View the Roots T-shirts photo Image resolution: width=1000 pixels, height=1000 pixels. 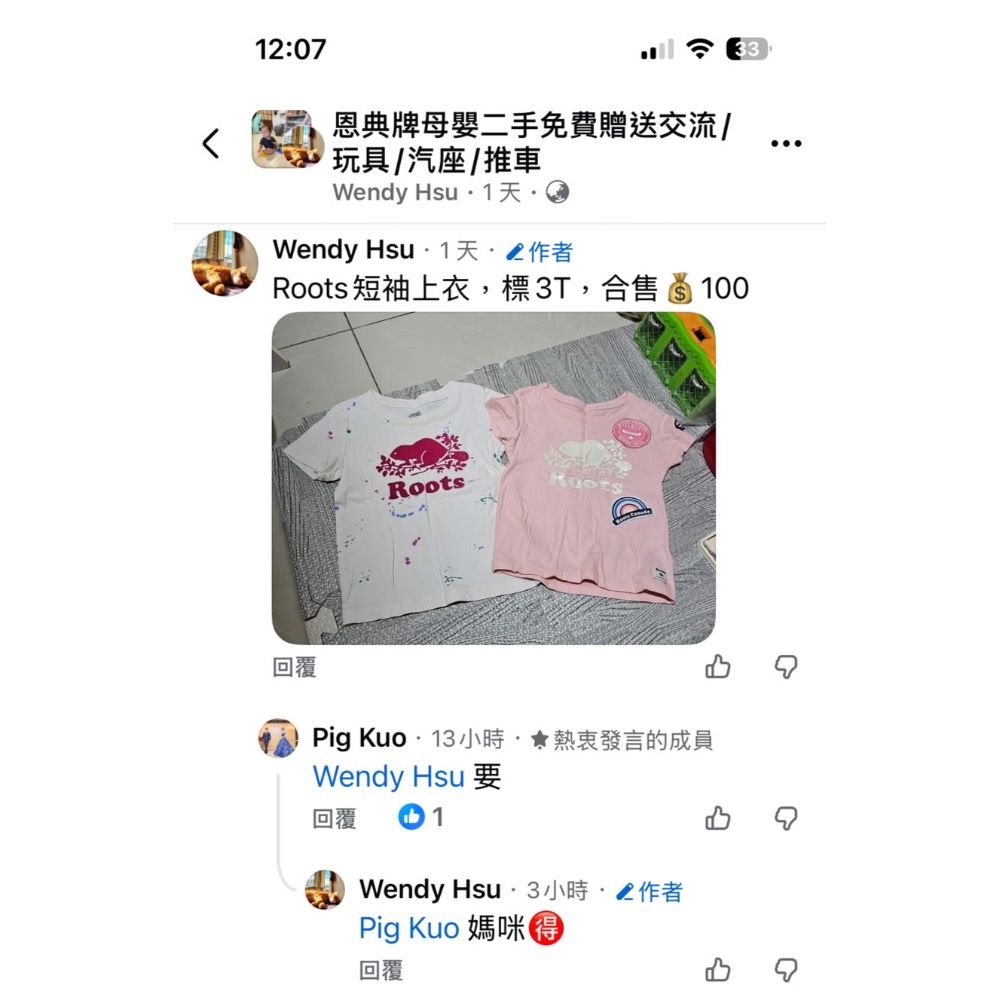click(x=494, y=478)
